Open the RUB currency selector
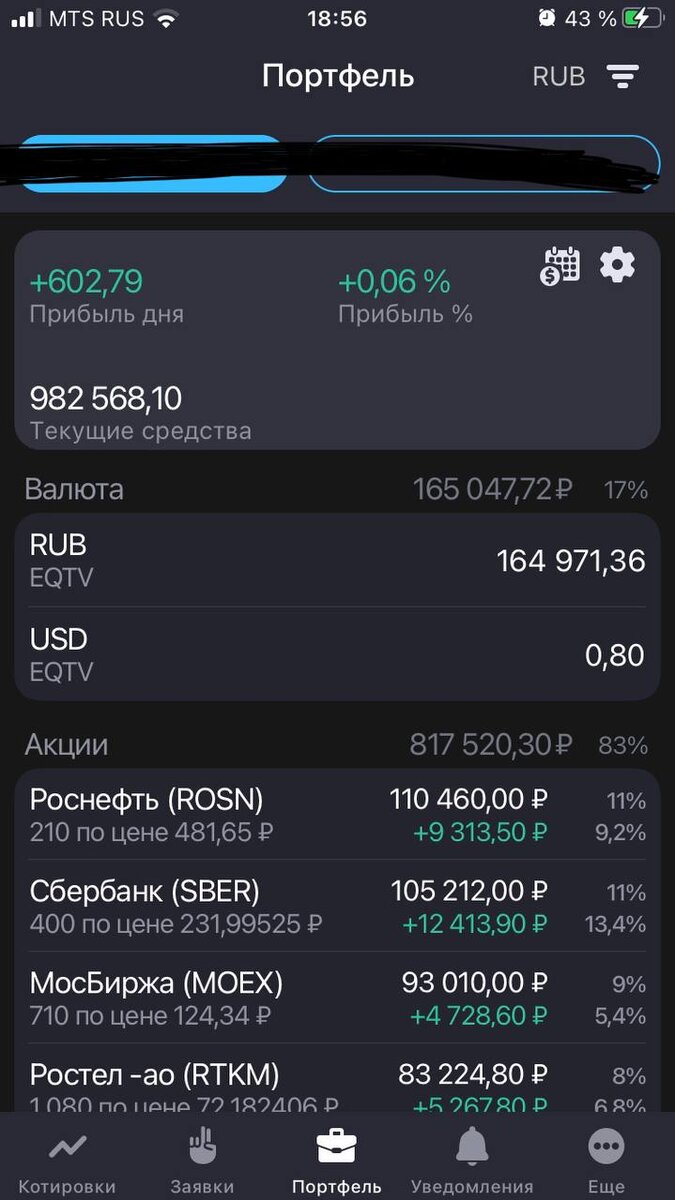Screen dimensions: 675x1200 pyautogui.click(x=558, y=76)
